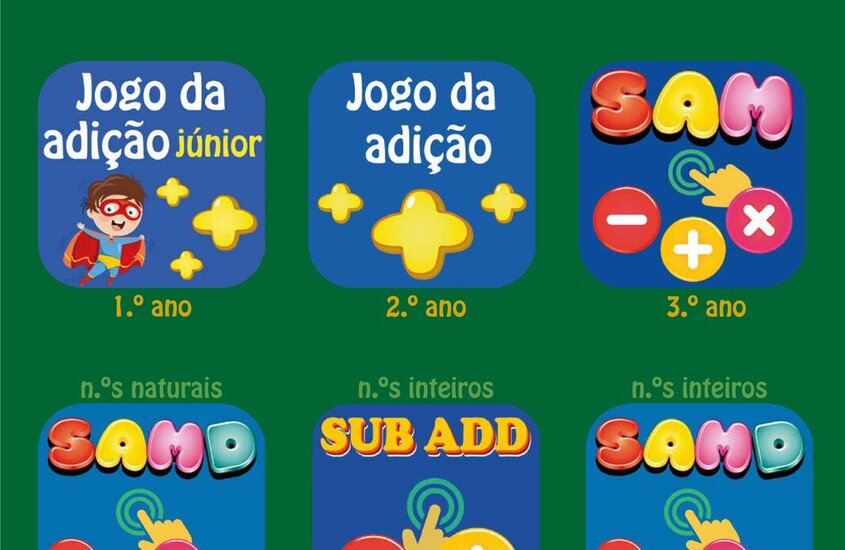Launch the SAM game for 3.º ano
Viewport: 845px width, 550px height.
pyautogui.click(x=693, y=175)
